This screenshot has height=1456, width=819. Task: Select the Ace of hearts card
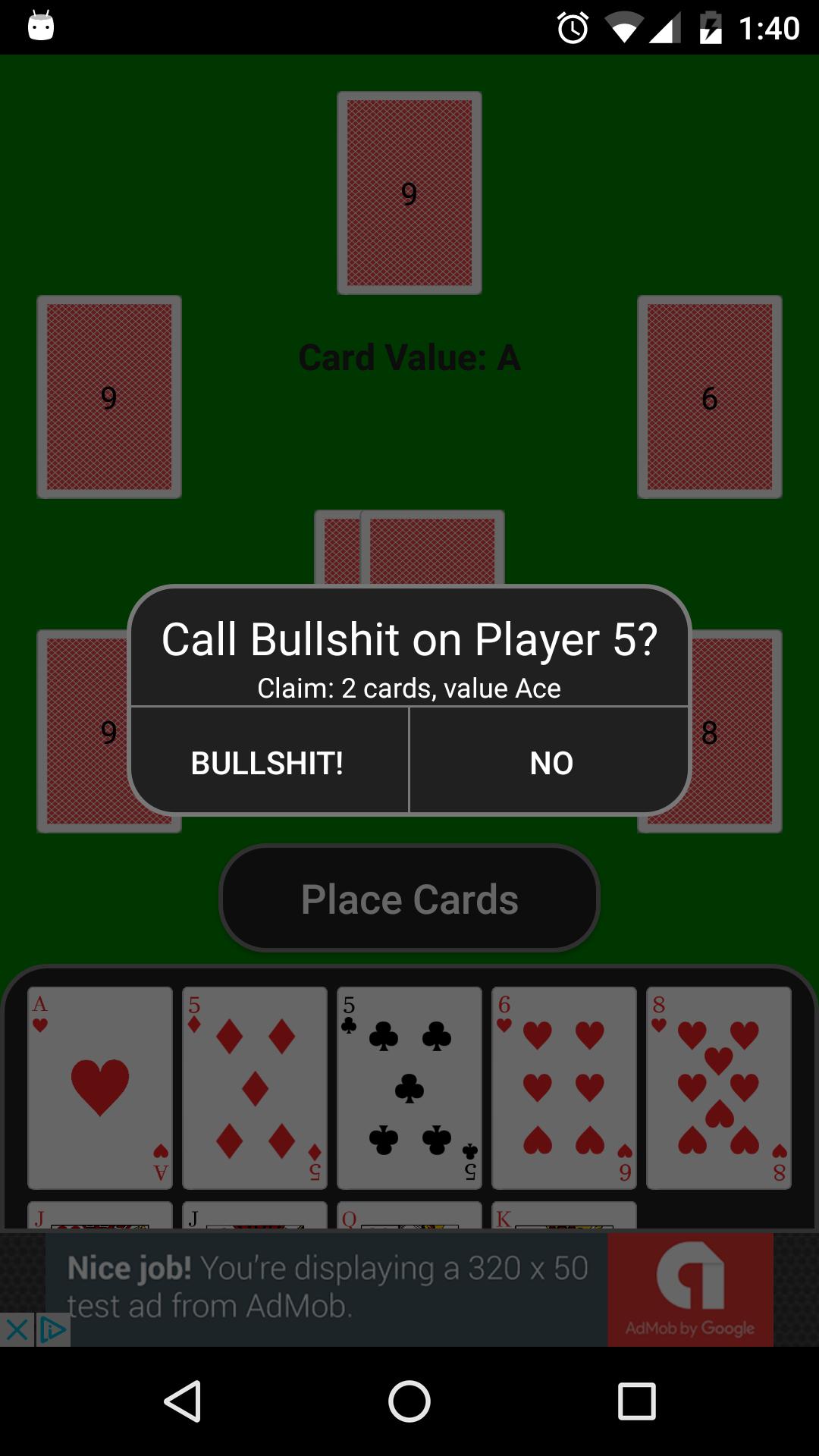click(100, 1087)
